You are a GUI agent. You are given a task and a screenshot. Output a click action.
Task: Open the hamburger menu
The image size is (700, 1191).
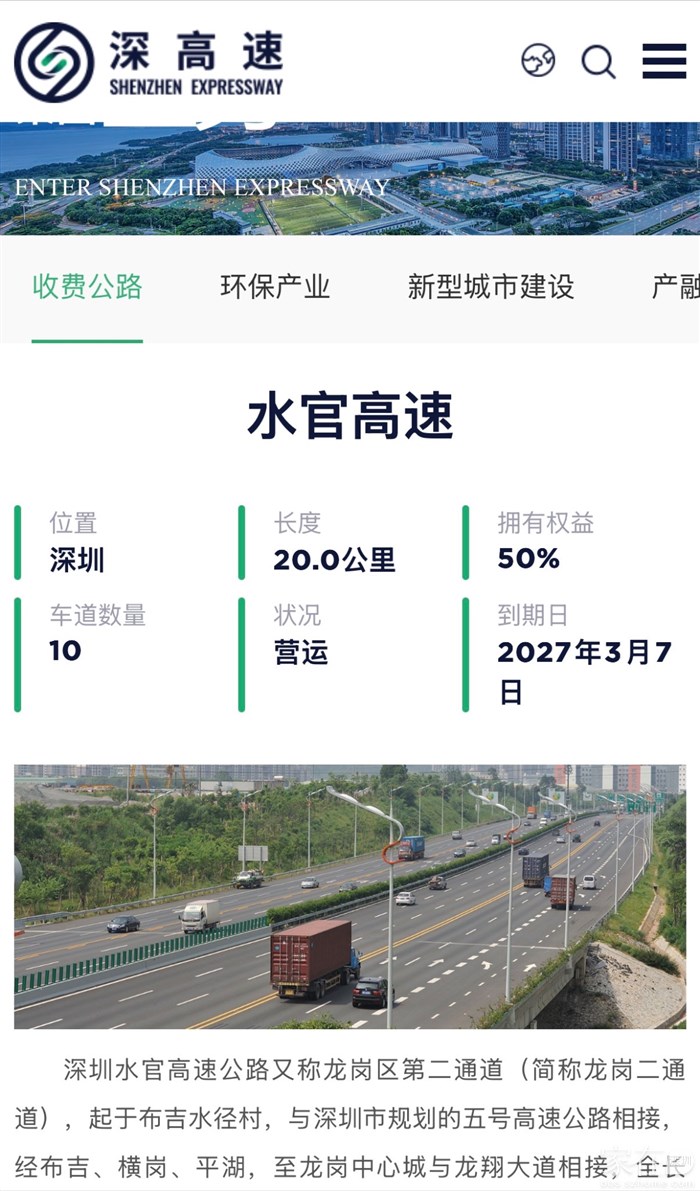(x=664, y=61)
